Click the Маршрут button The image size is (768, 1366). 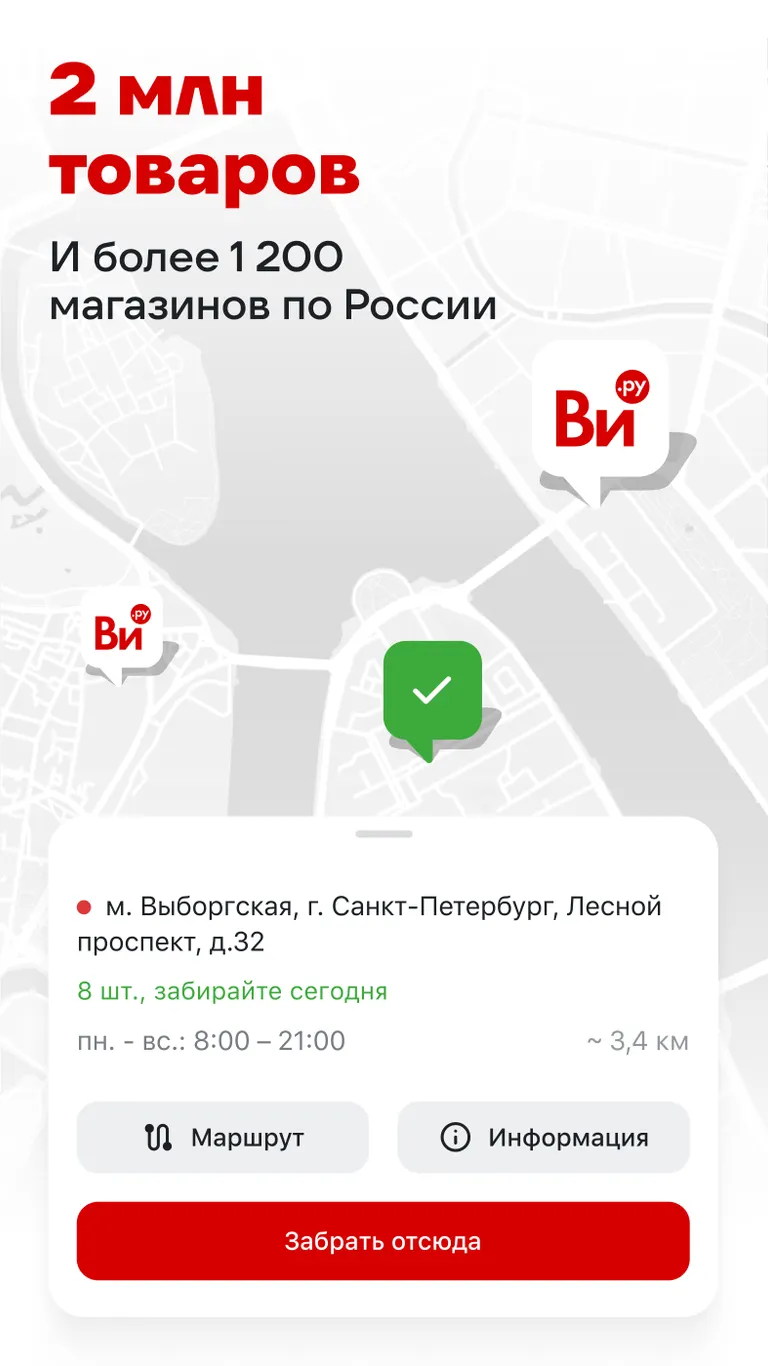(222, 1137)
